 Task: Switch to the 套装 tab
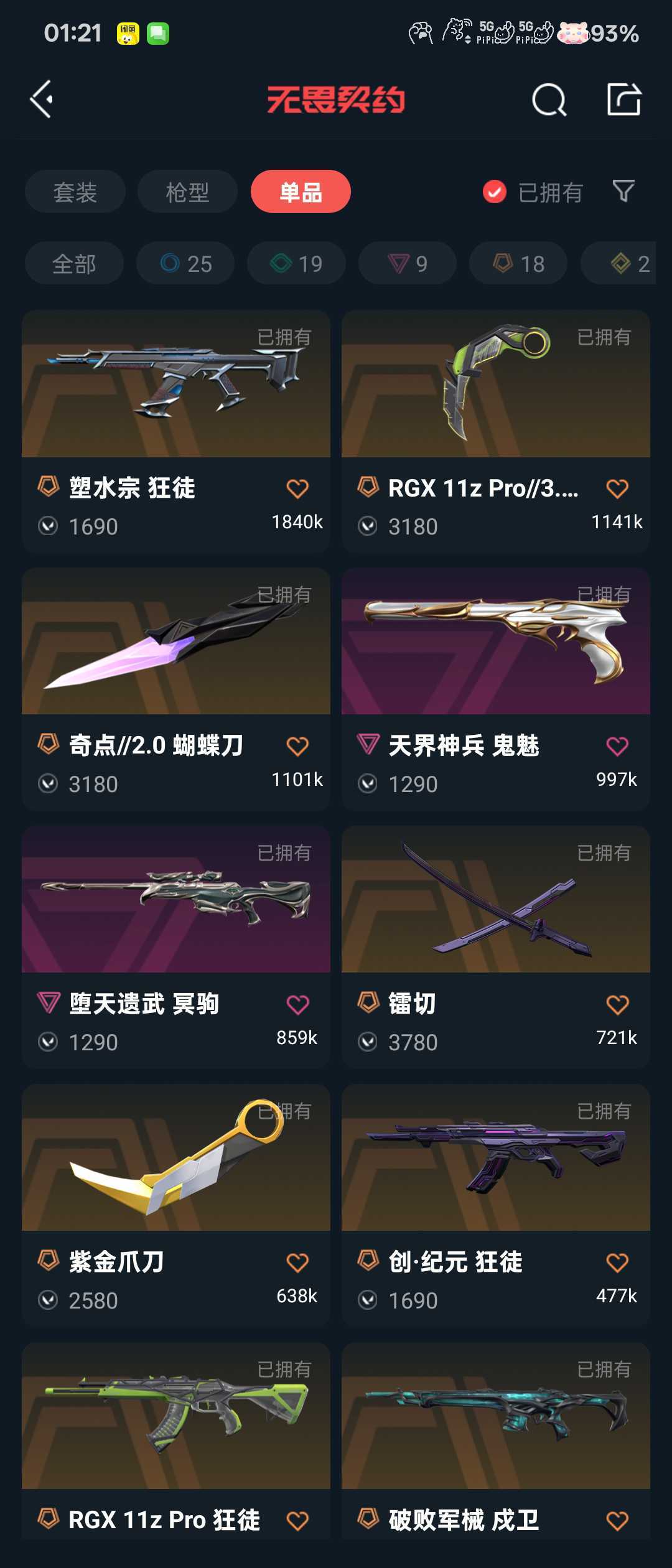coord(74,192)
